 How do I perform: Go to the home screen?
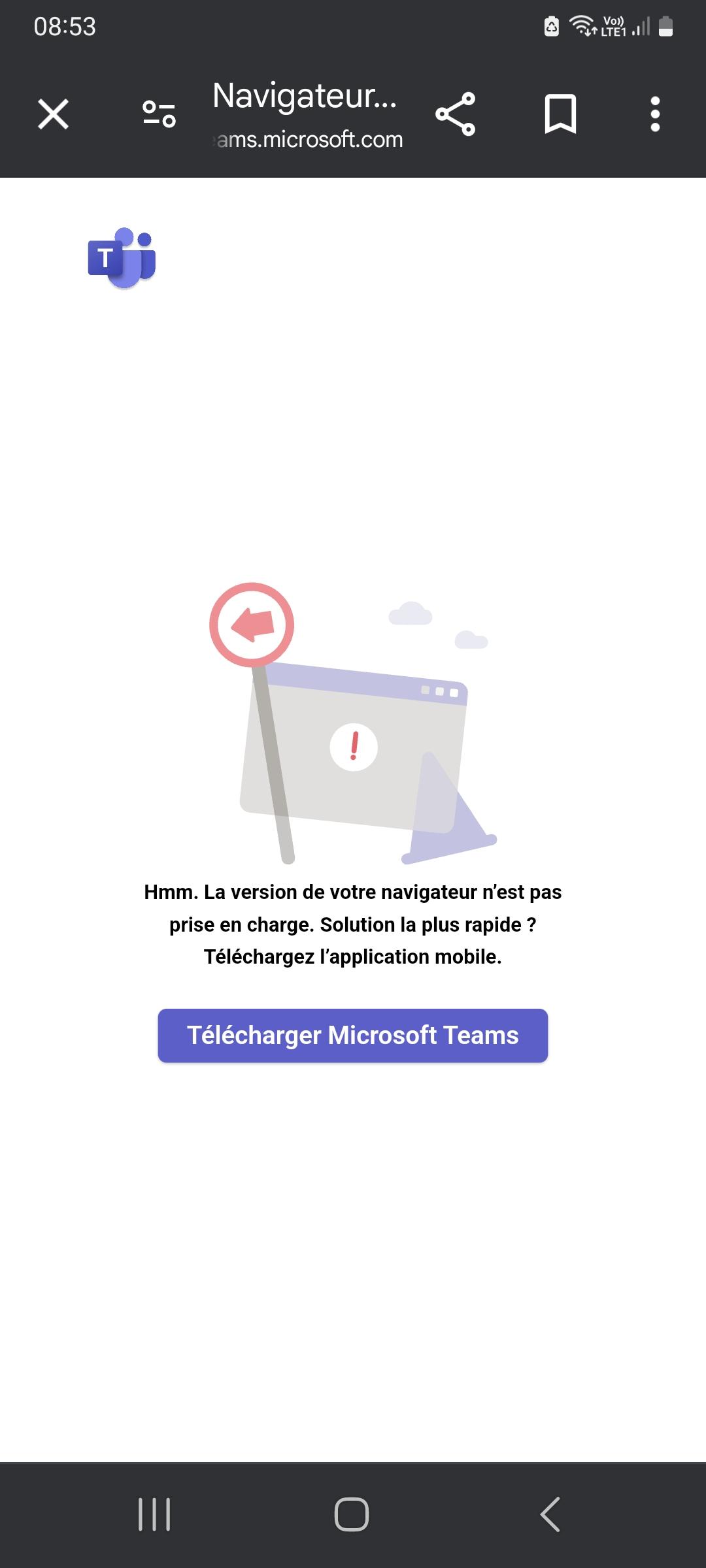pyautogui.click(x=352, y=1514)
